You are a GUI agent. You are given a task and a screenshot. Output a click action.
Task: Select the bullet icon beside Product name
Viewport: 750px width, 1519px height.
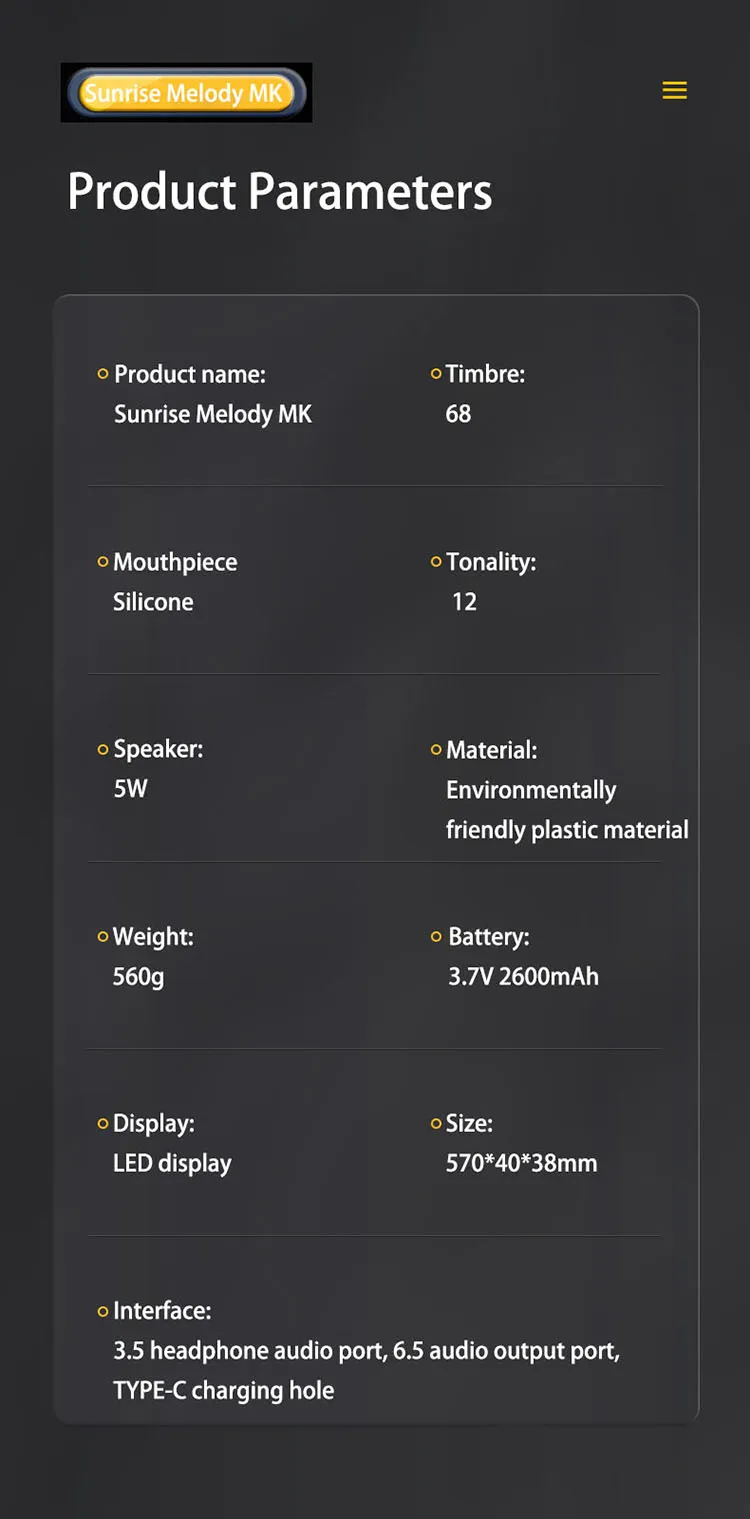tap(103, 374)
